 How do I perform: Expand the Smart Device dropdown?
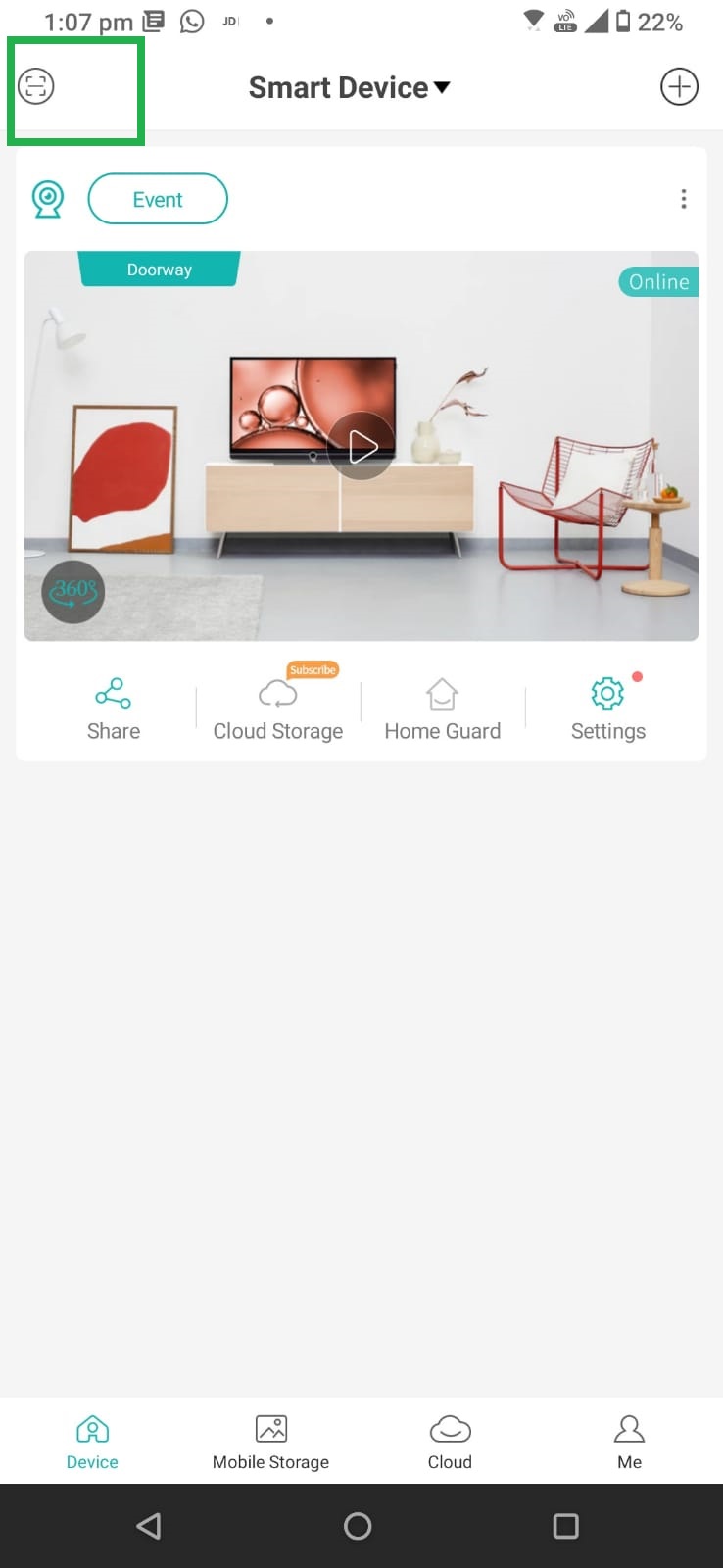349,87
